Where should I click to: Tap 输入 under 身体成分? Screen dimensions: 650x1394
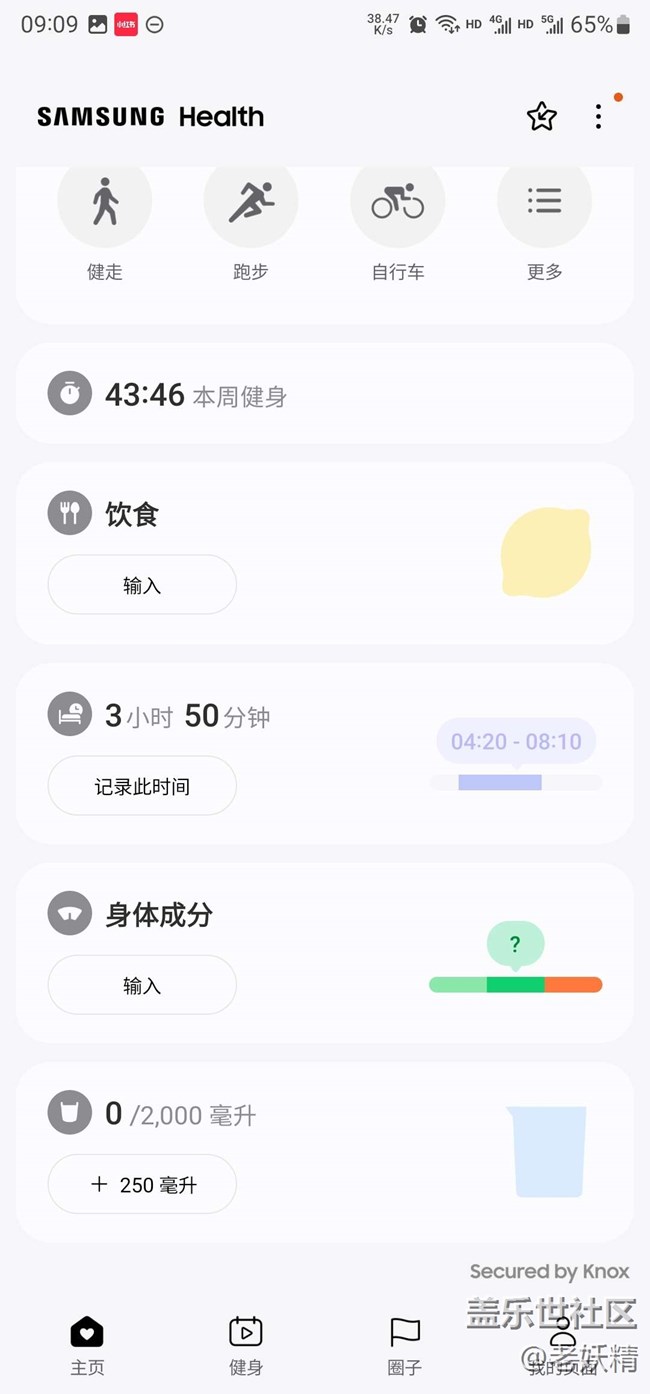point(142,985)
